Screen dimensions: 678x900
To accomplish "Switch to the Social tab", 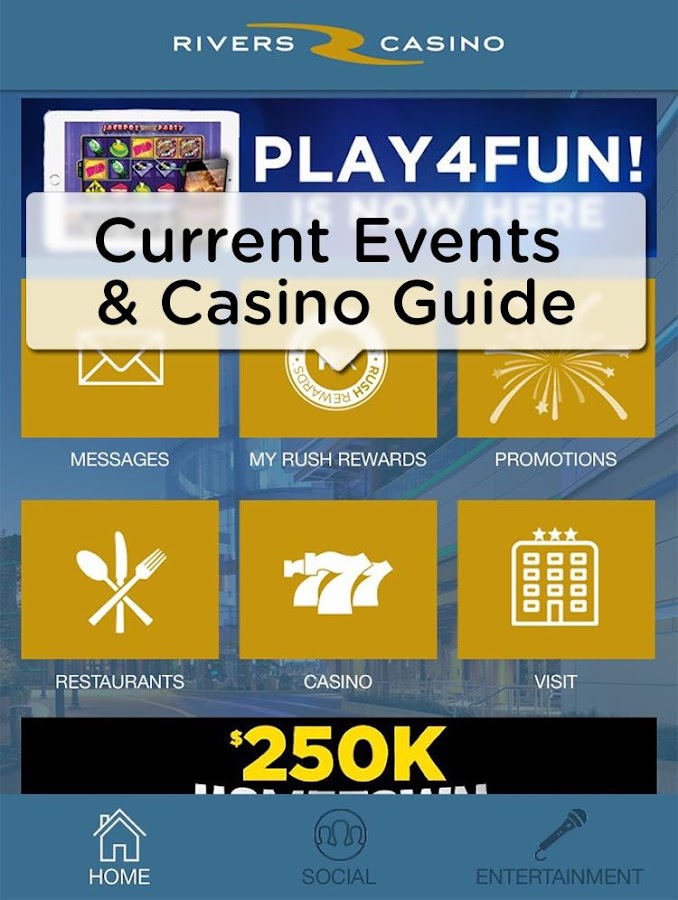I will 339,847.
